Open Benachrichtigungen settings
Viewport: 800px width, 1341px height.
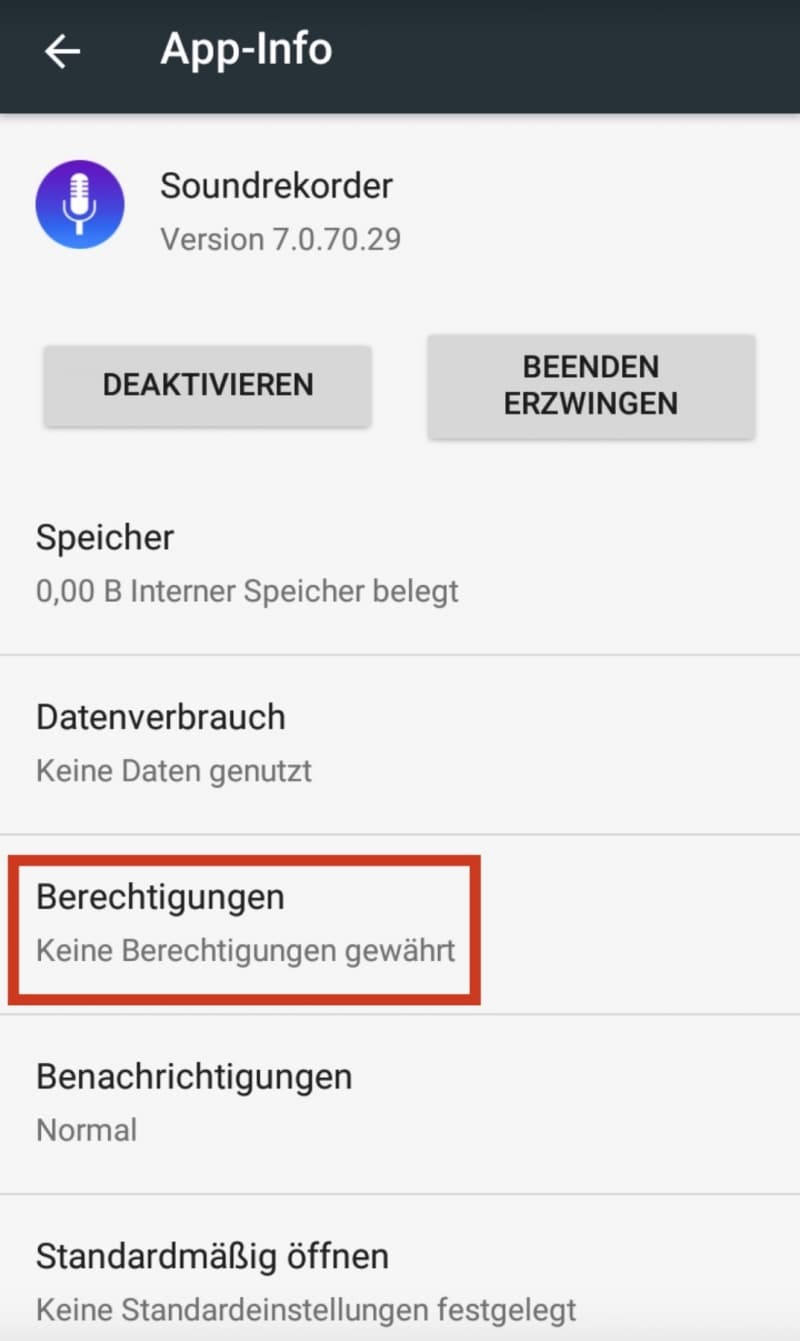coord(400,1104)
